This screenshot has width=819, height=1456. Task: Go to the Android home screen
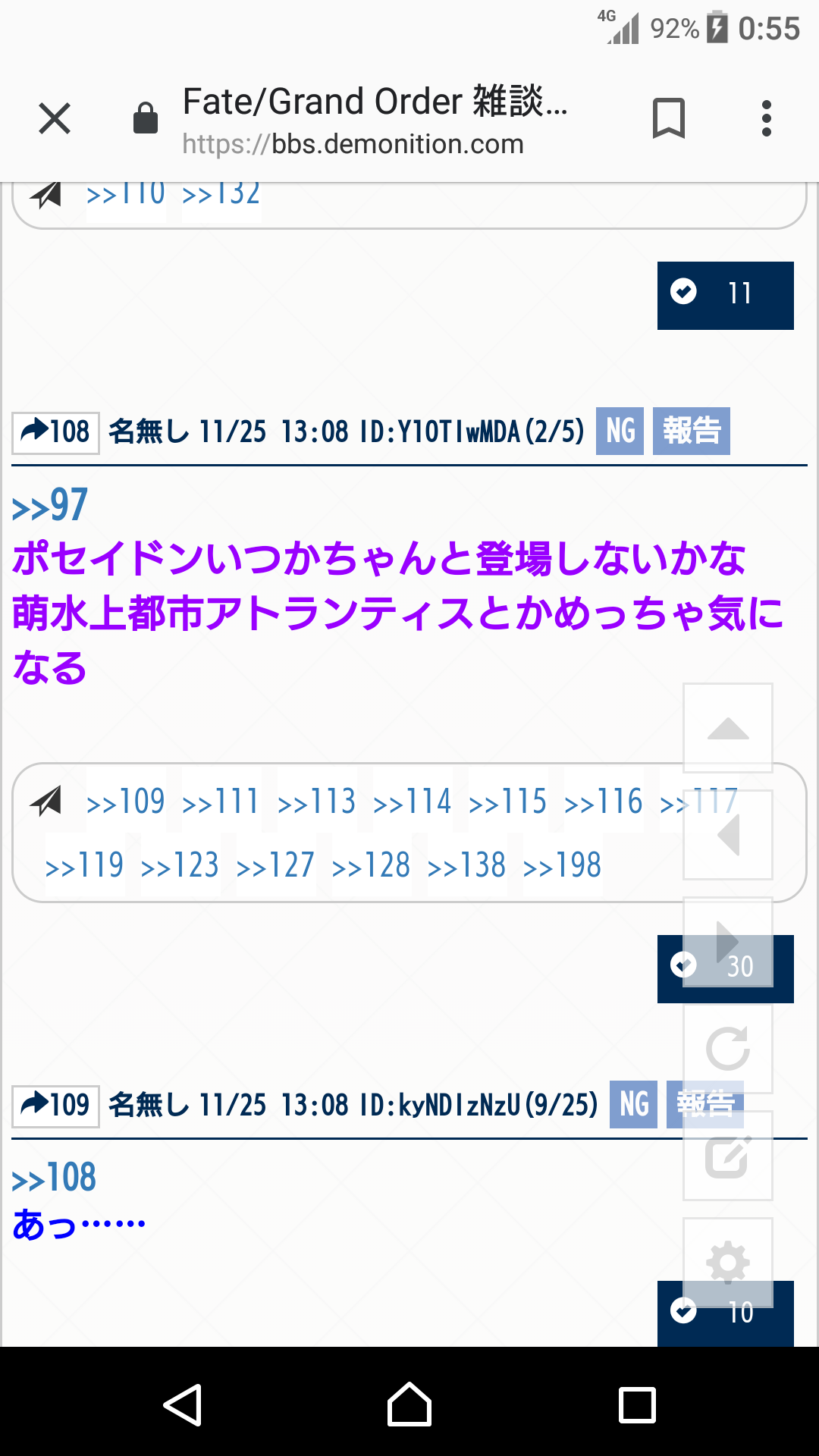coord(409,1404)
